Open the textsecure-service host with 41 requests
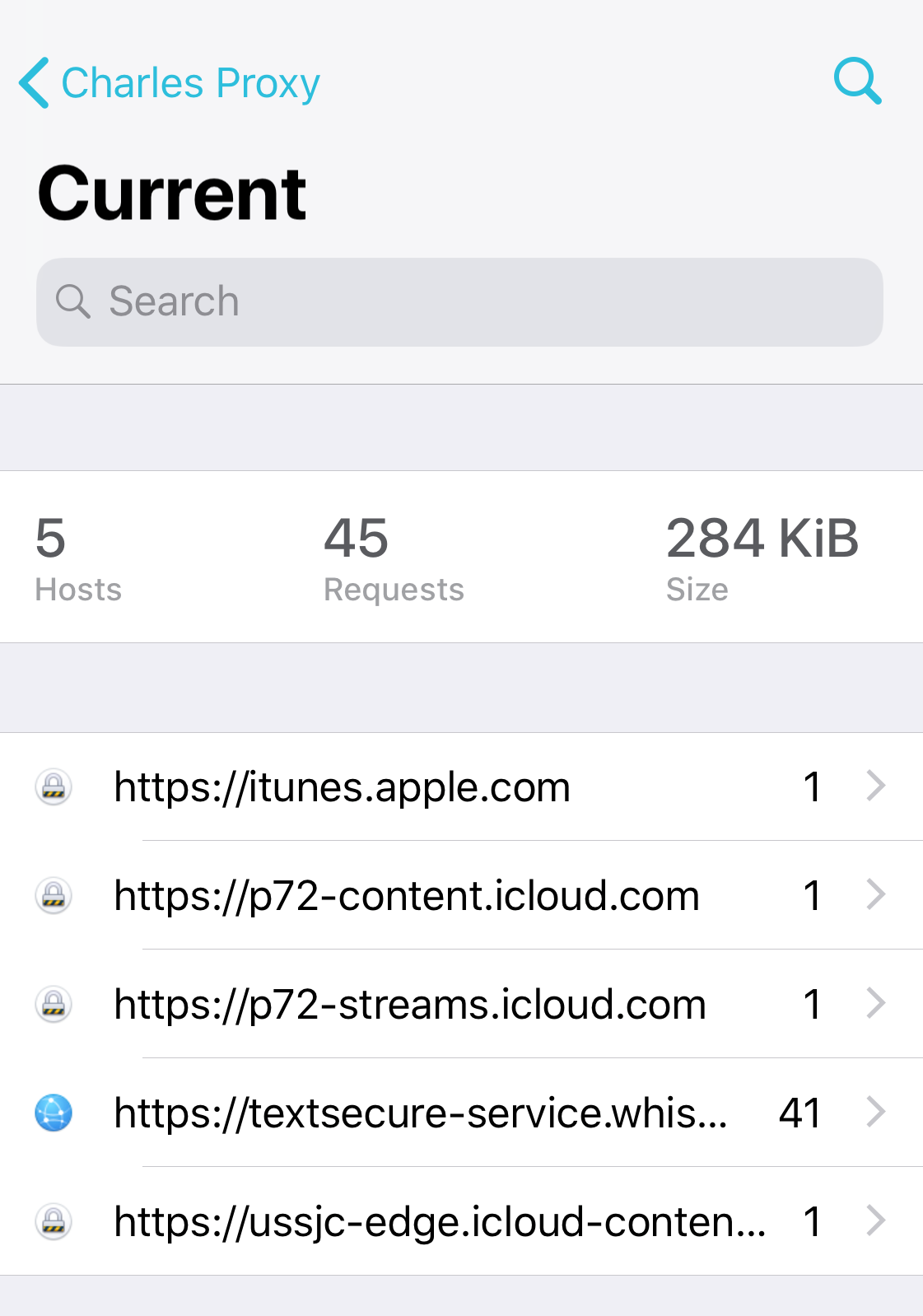 [x=461, y=1113]
